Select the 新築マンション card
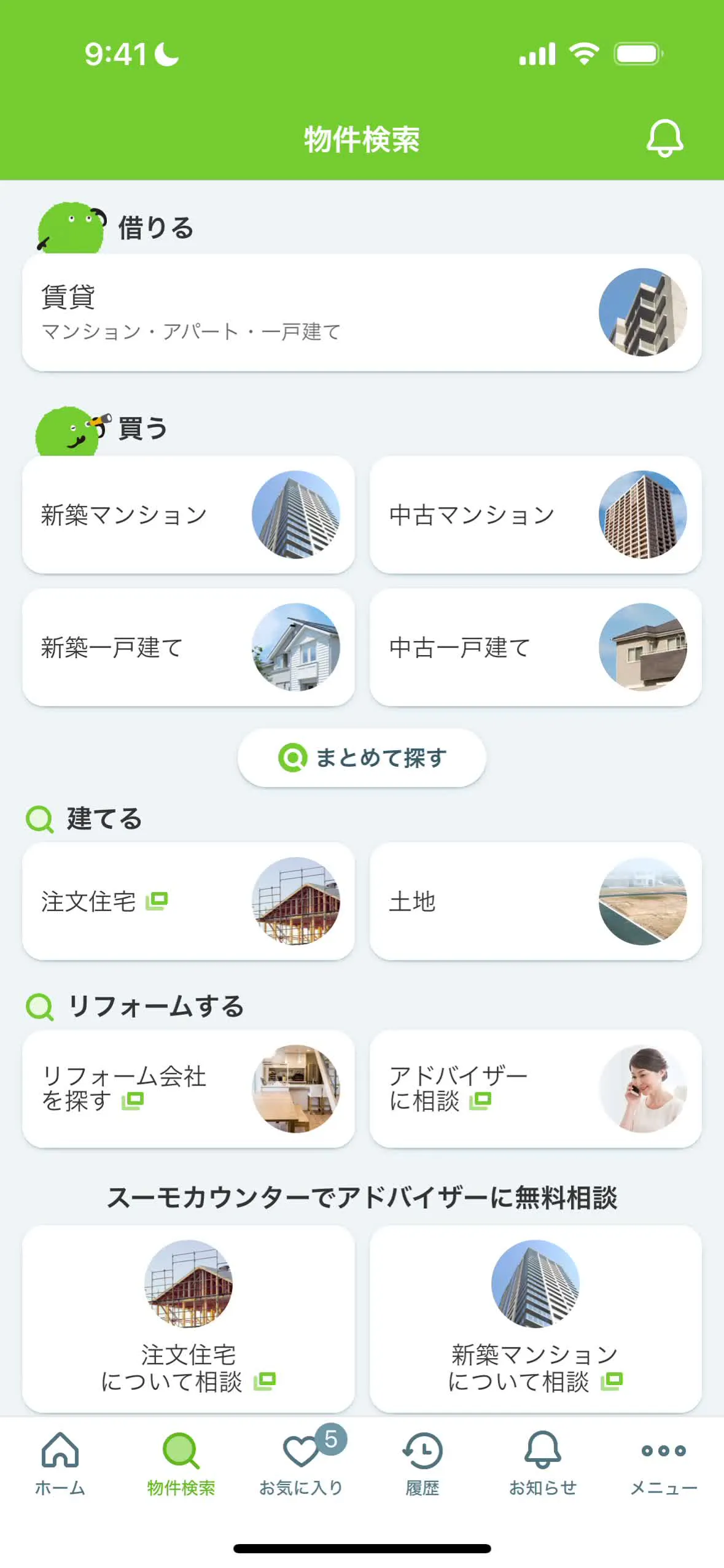 click(x=188, y=514)
